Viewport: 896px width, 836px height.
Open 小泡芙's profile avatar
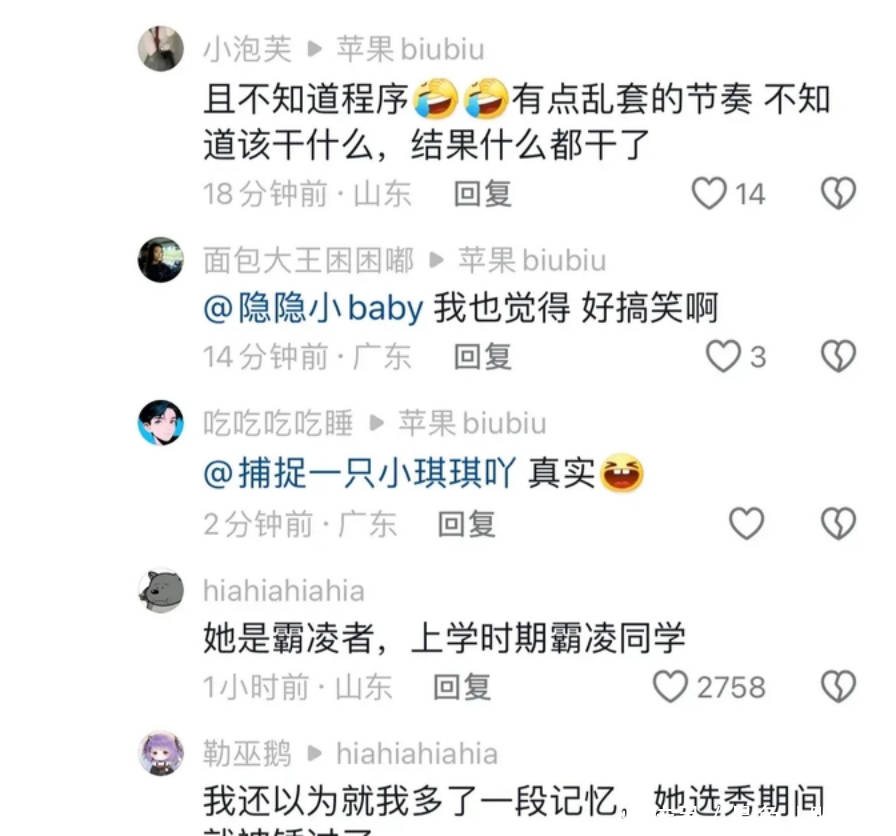point(160,48)
